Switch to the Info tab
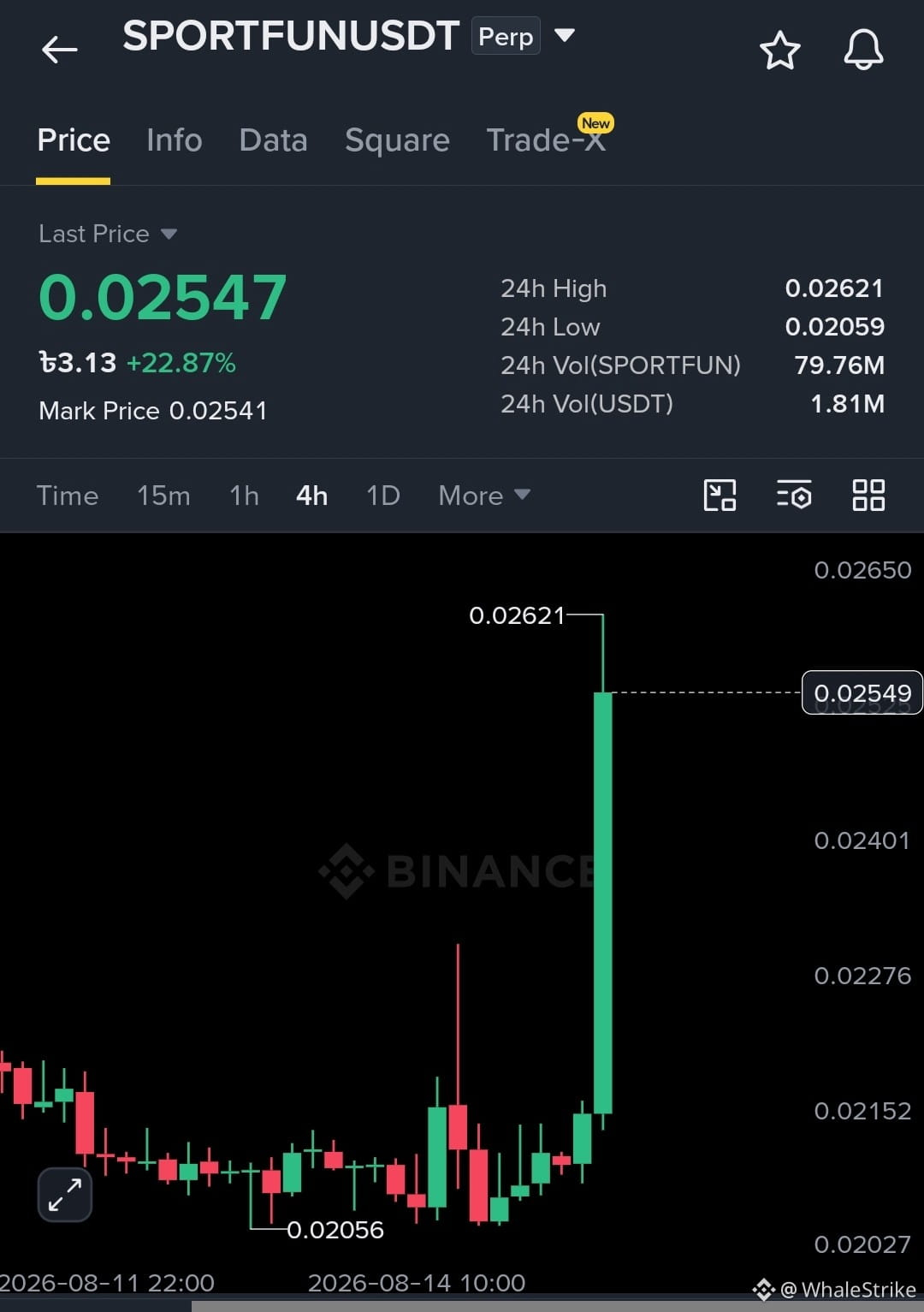 pos(175,140)
